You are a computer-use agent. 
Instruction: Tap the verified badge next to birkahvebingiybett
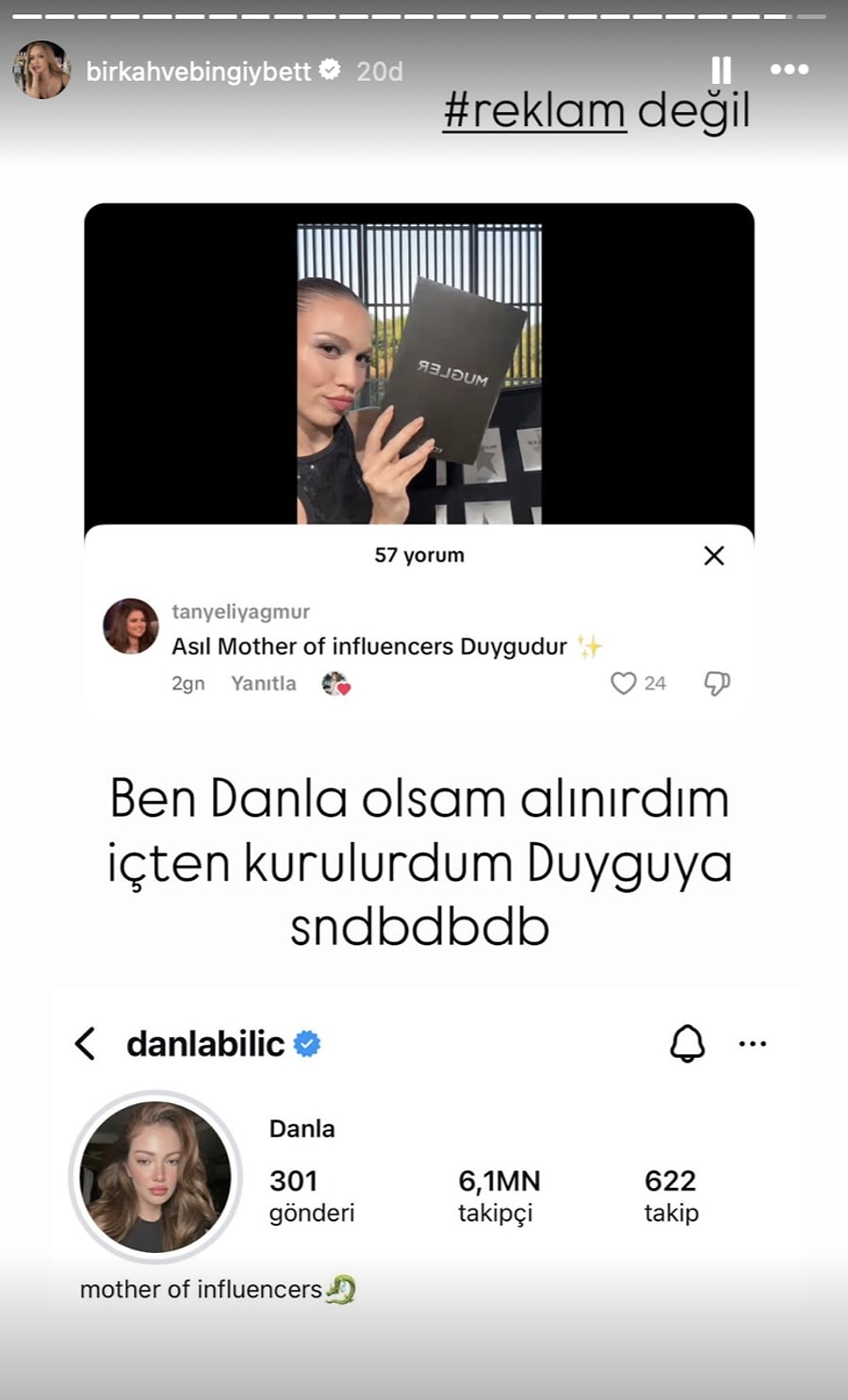[330, 69]
